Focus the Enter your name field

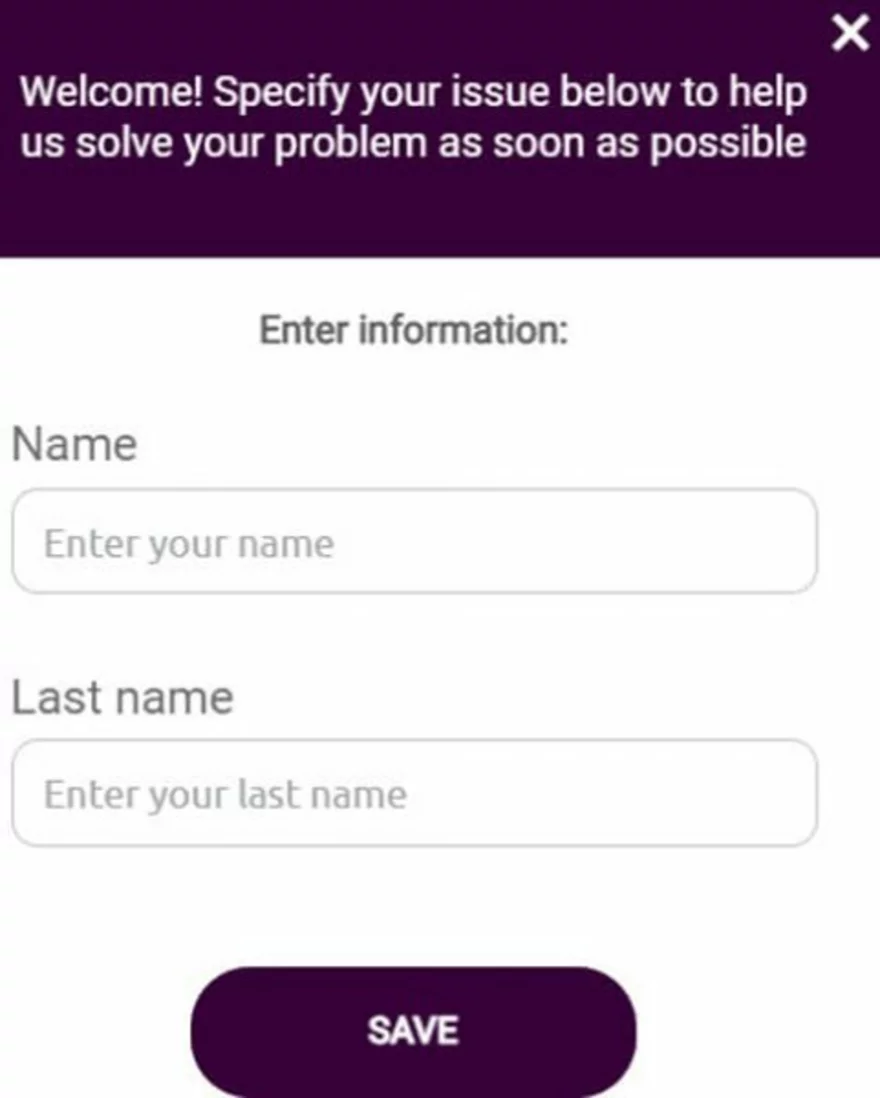pos(414,542)
